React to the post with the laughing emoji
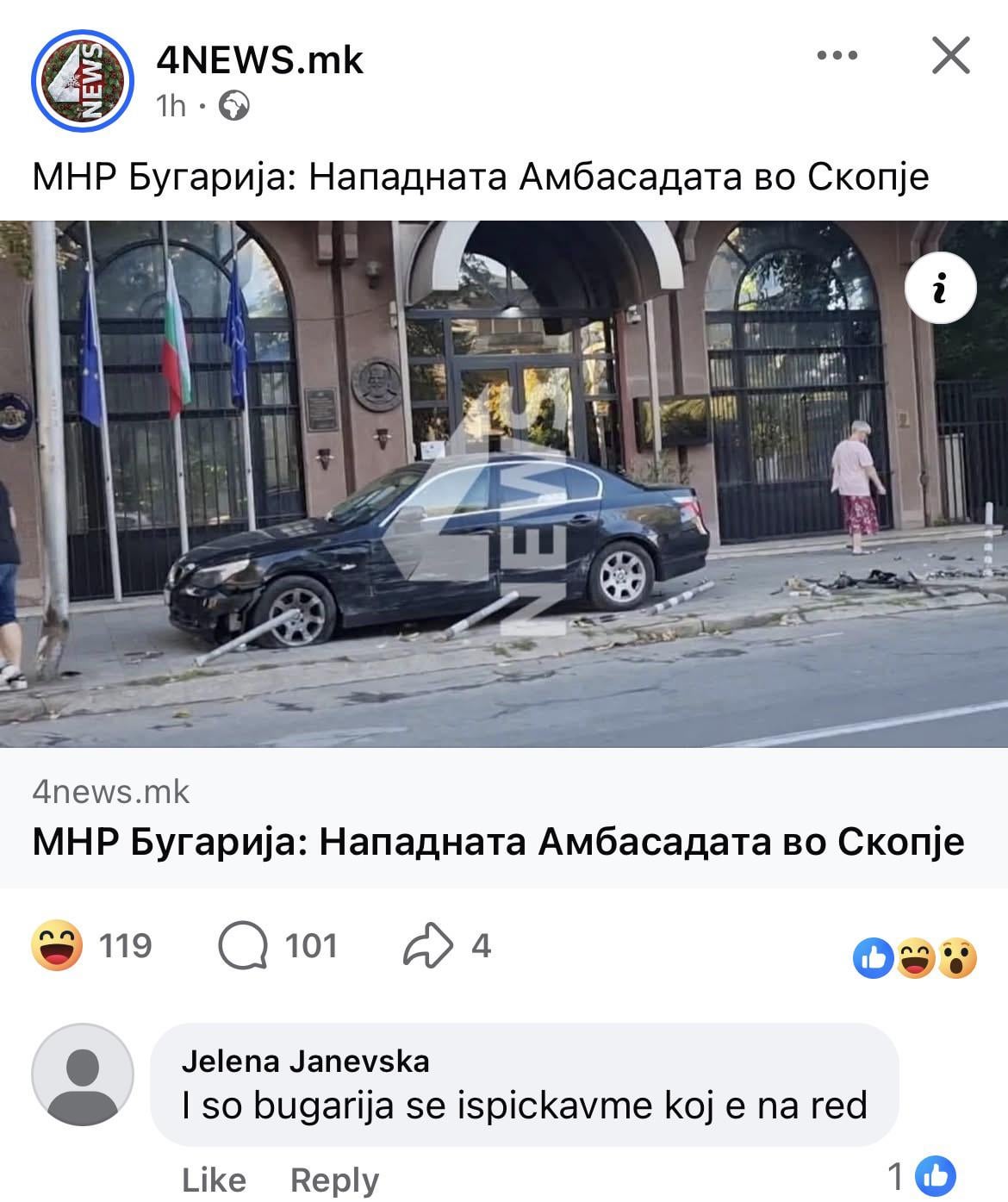 tap(57, 945)
